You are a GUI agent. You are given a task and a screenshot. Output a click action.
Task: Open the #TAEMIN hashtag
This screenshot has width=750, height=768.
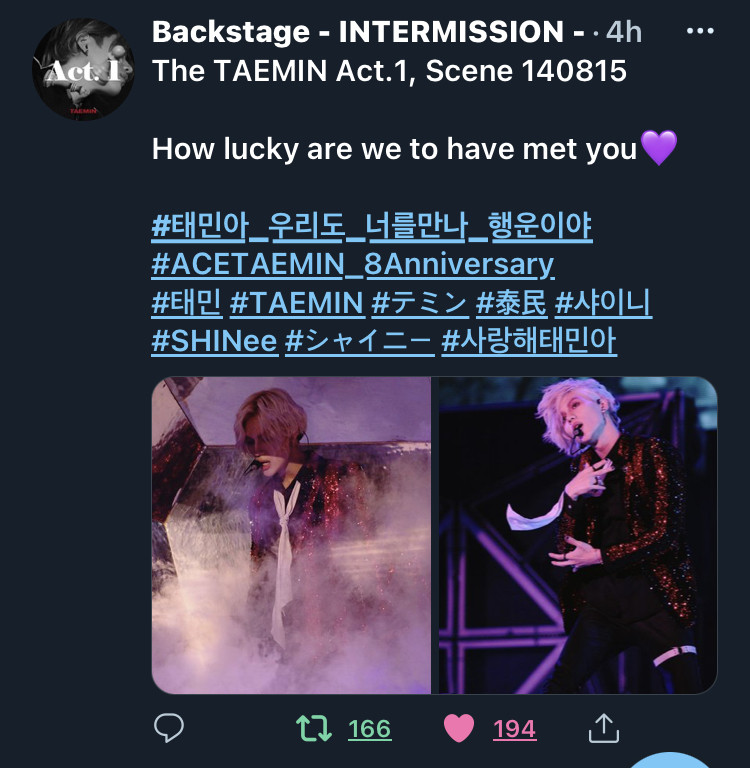coord(296,303)
